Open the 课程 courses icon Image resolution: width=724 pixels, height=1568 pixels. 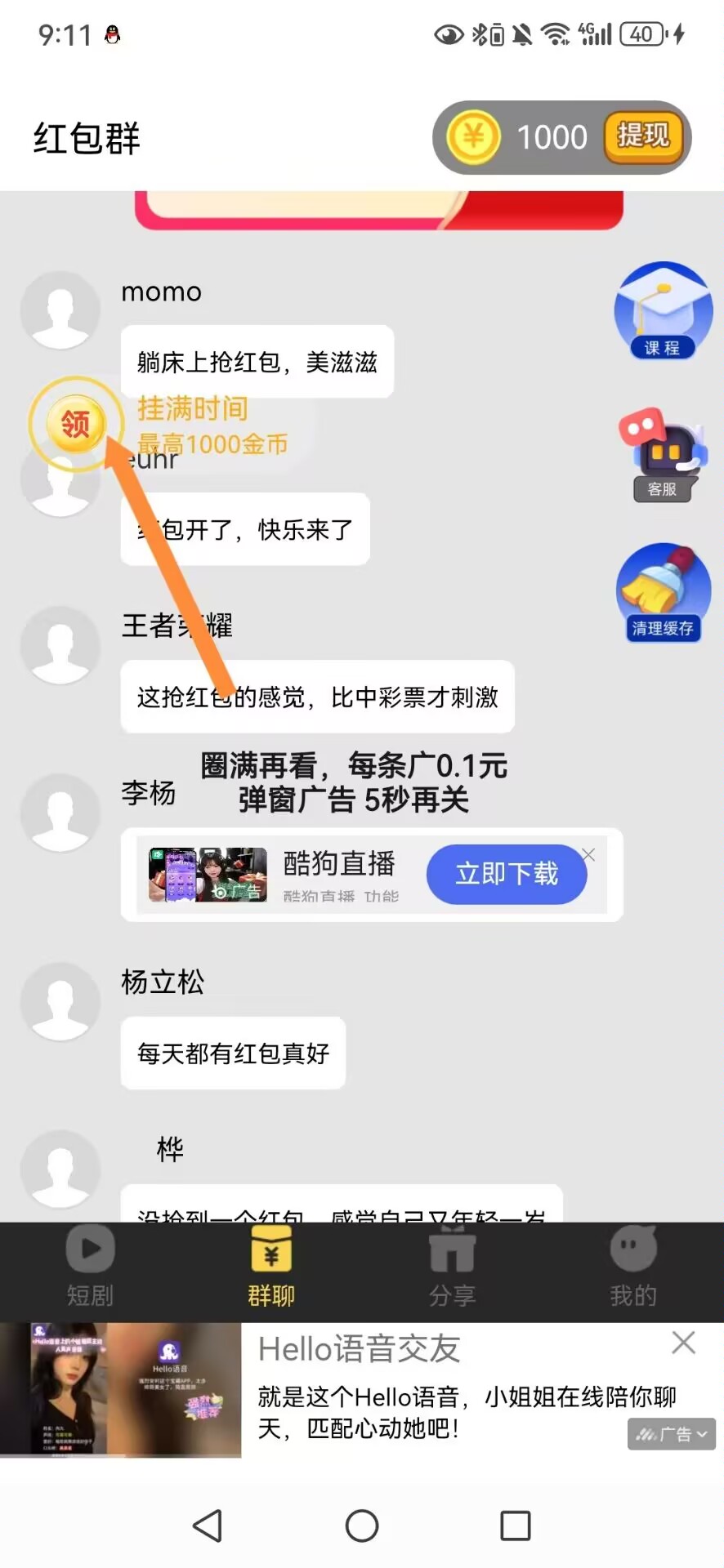[662, 312]
